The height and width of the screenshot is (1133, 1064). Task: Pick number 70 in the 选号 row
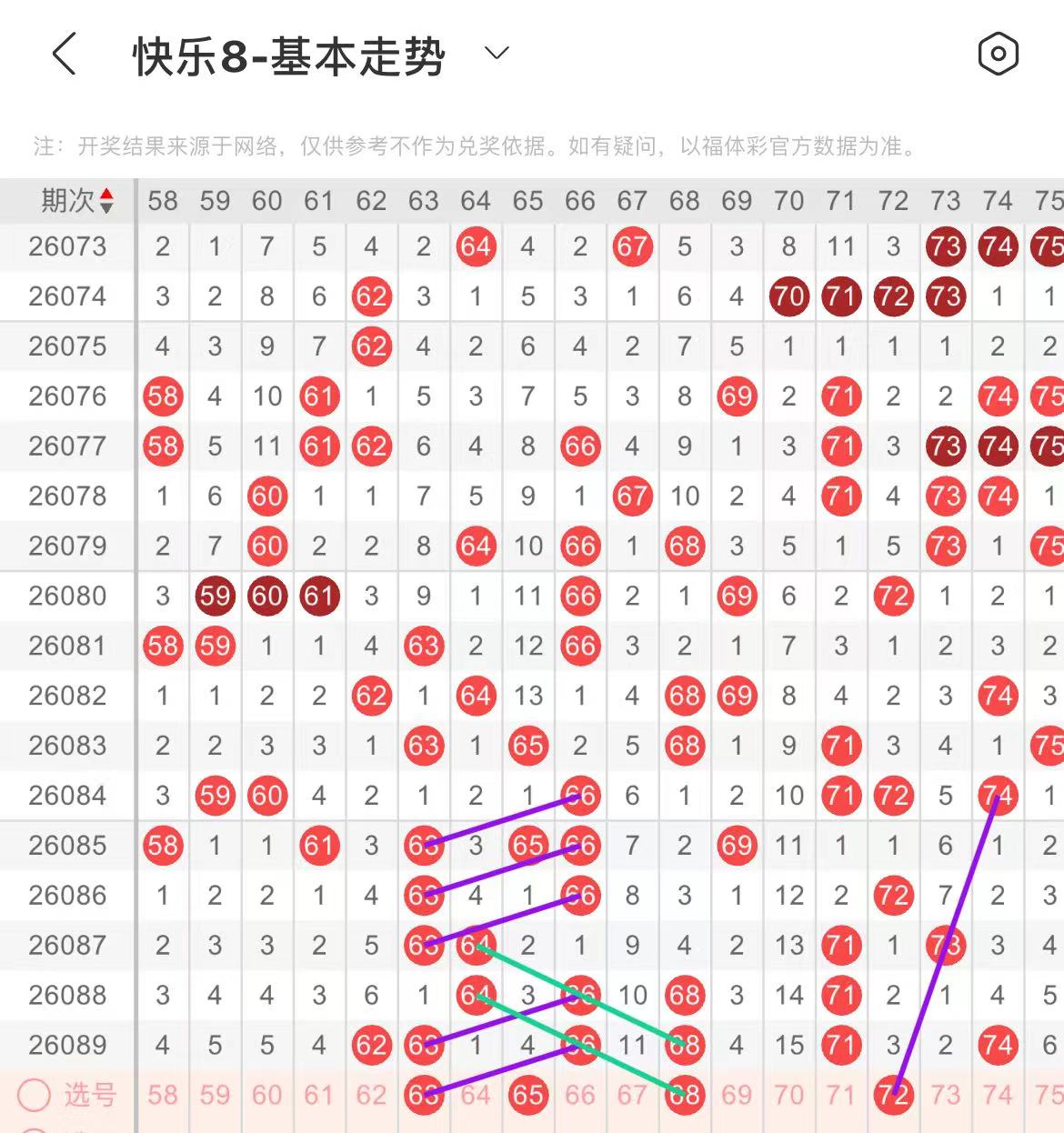(x=788, y=1095)
